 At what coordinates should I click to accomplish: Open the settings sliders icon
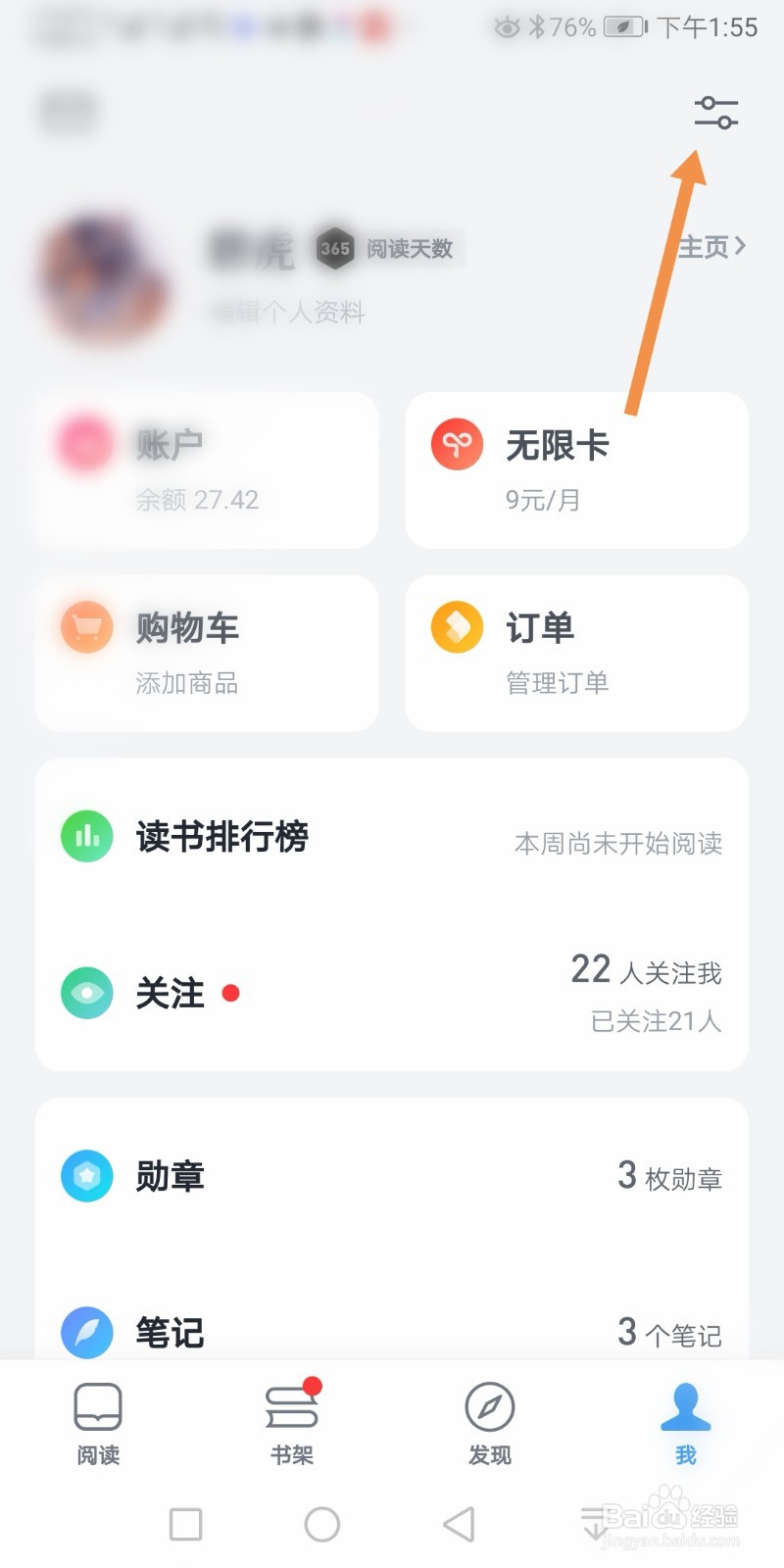[x=716, y=113]
